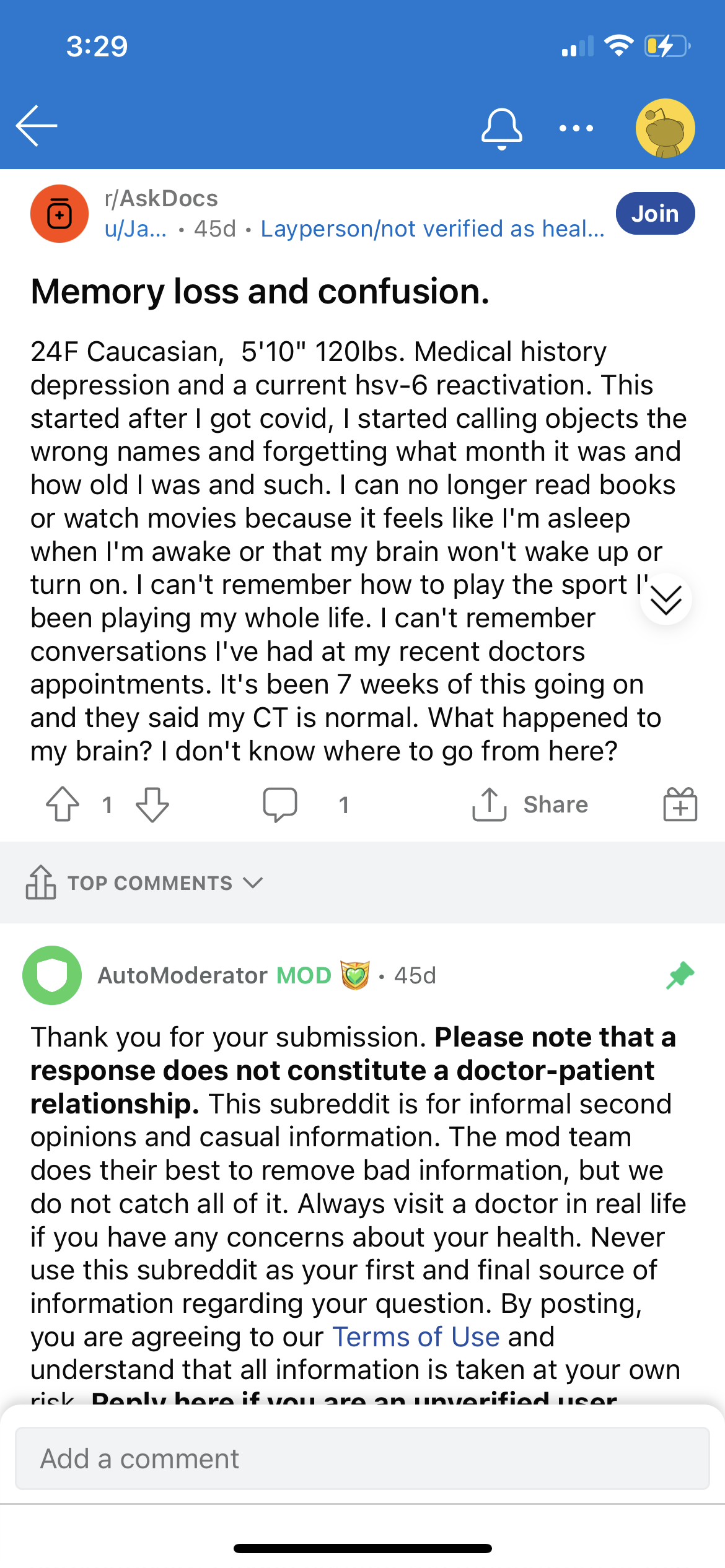Open the post's comment icon
Viewport: 725px width, 1568px height.
[x=280, y=804]
